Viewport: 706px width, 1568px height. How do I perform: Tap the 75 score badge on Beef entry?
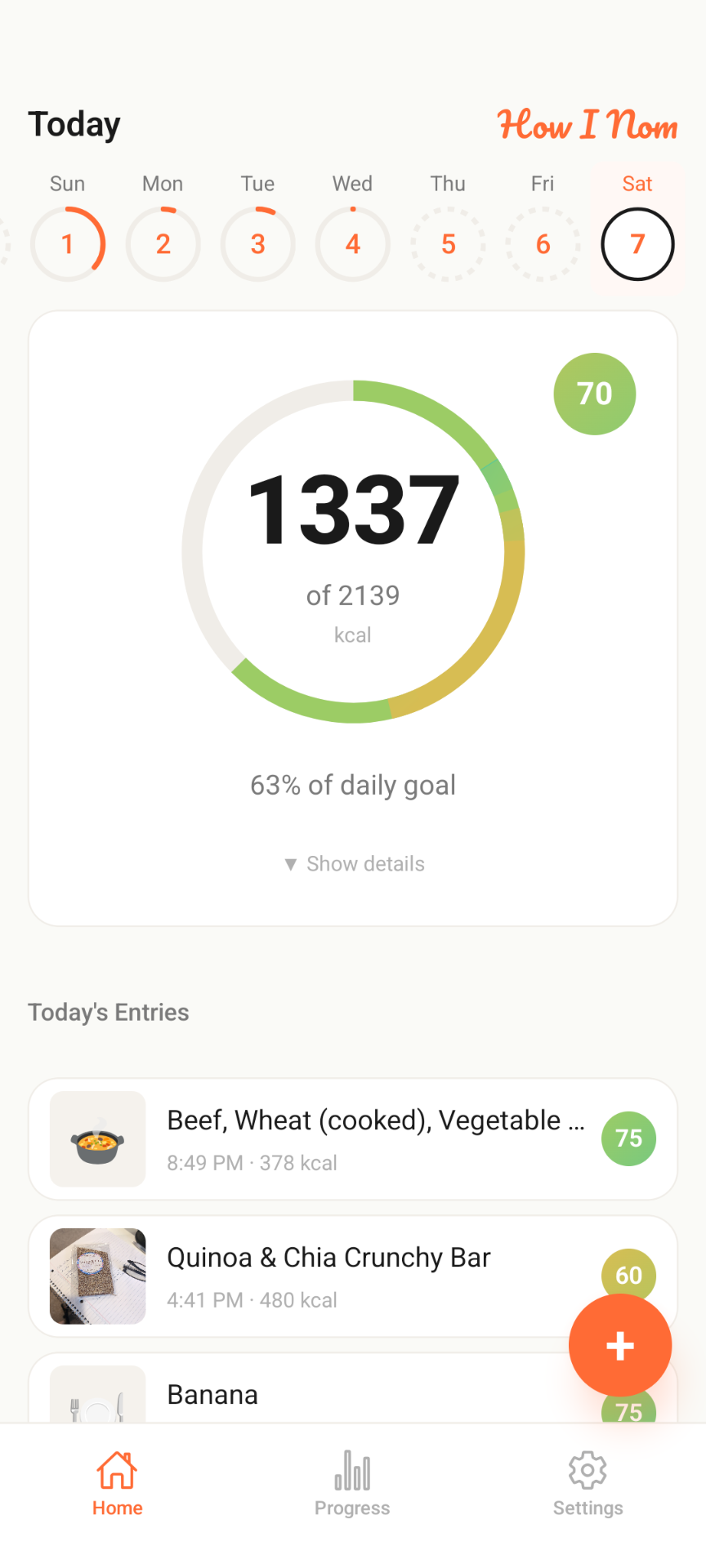click(x=628, y=1138)
